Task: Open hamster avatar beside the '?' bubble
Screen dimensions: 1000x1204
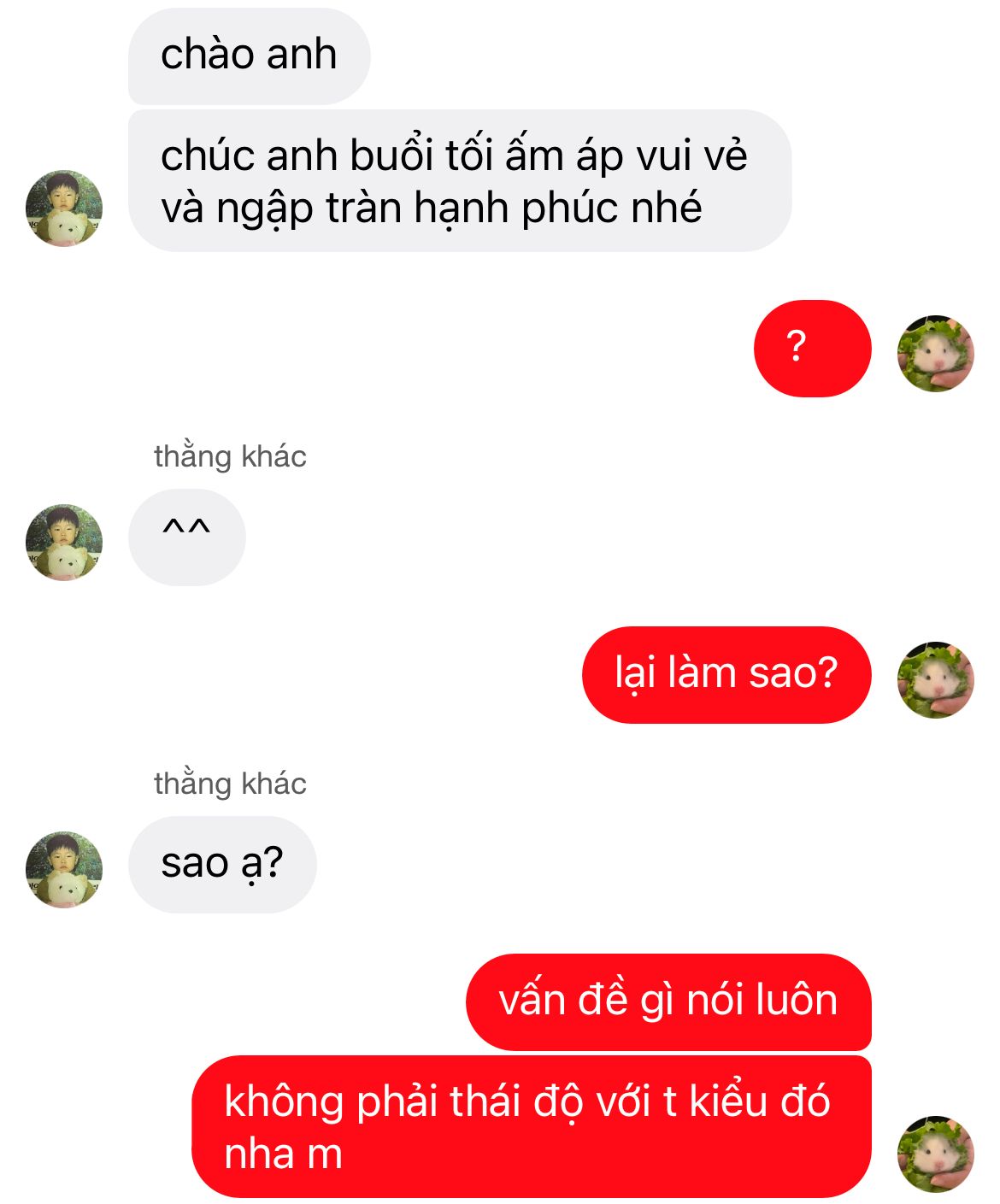Action: click(935, 353)
